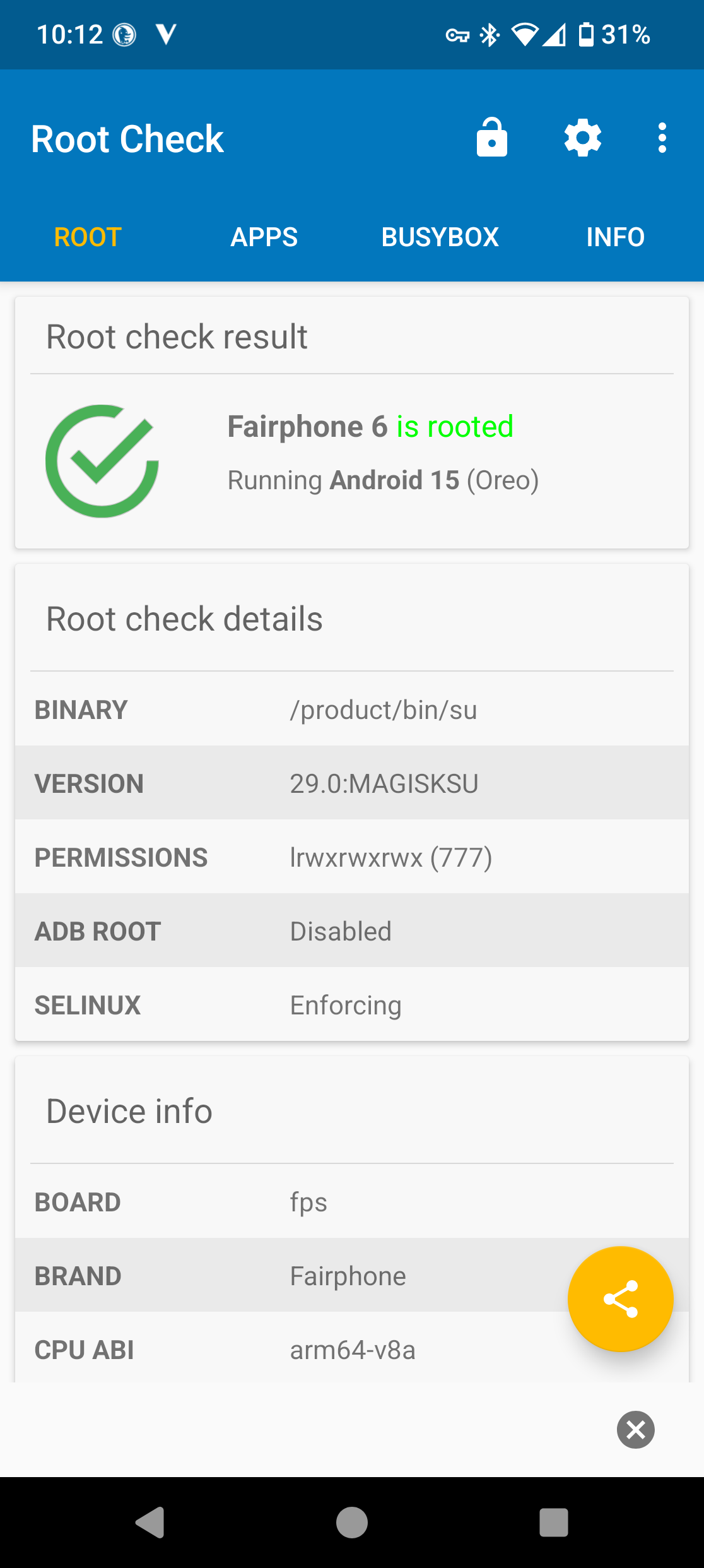
Task: Open settings via the gear icon
Action: click(583, 138)
